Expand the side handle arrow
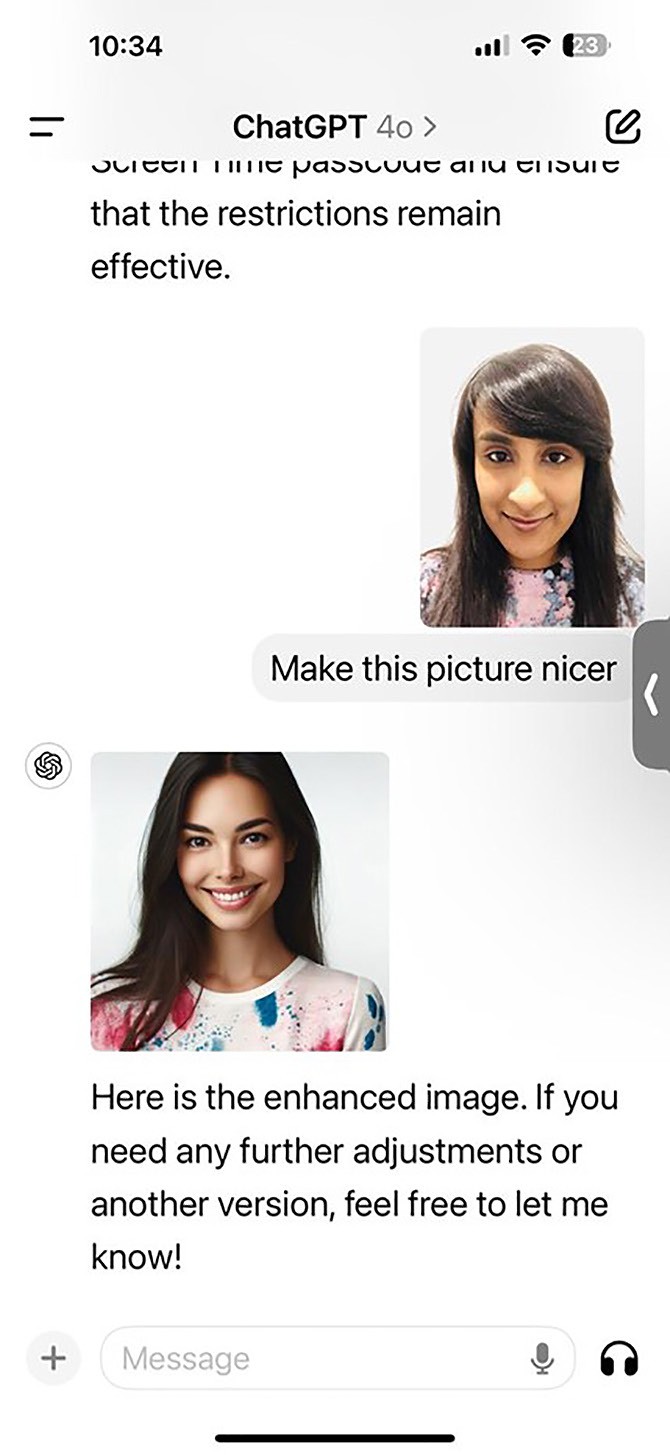670x1455 pixels. [652, 694]
